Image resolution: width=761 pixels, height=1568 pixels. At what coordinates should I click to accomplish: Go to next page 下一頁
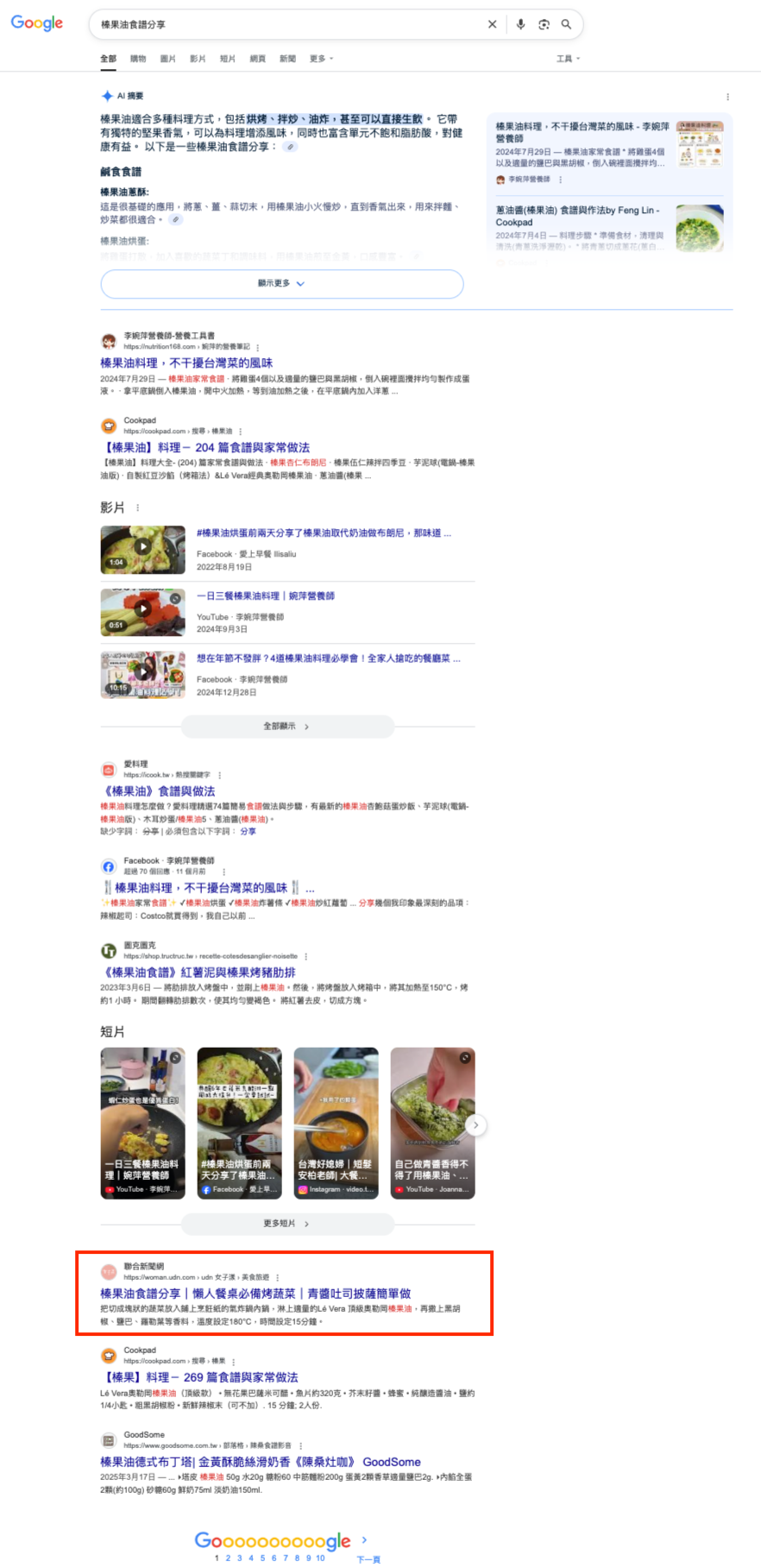click(368, 1549)
